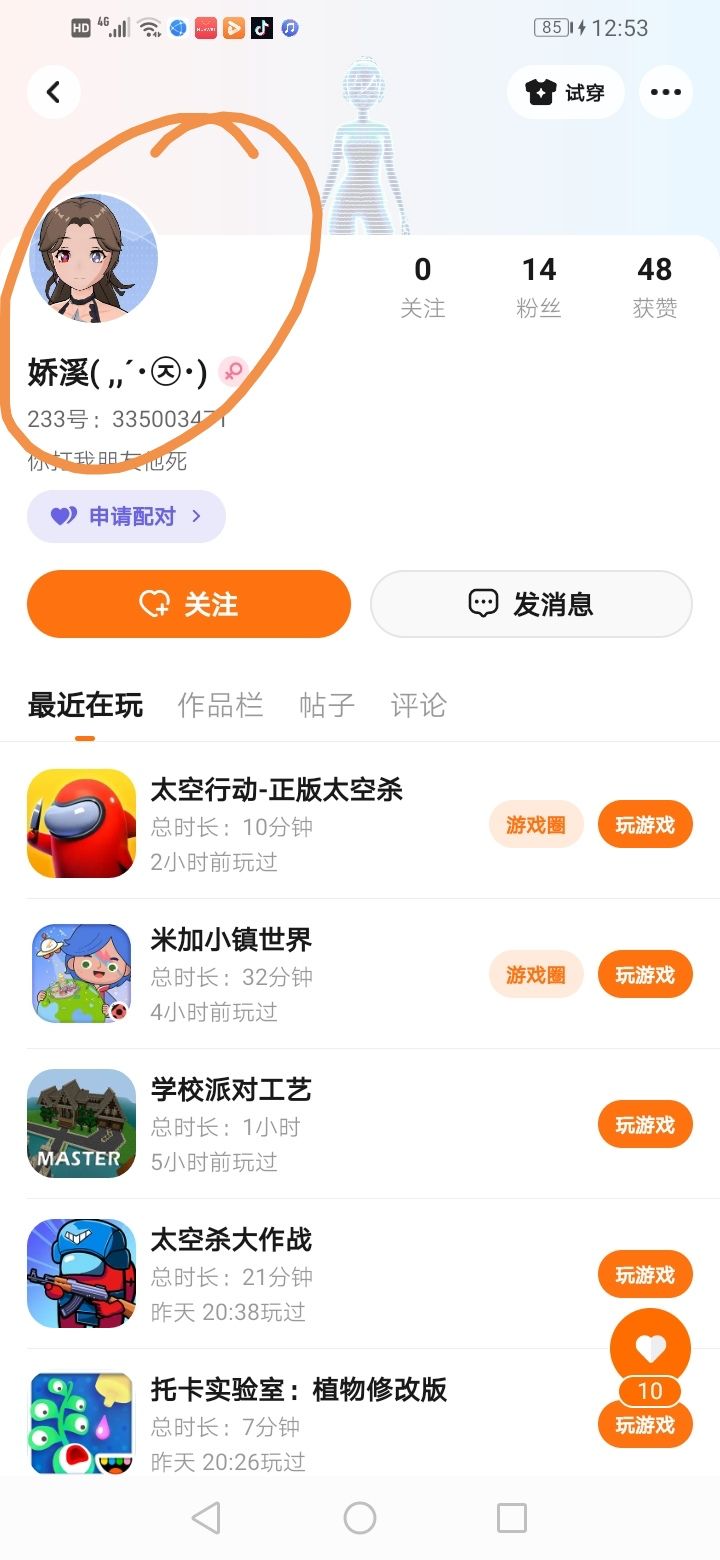The height and width of the screenshot is (1560, 720).
Task: Tap the 试穿 try-on button
Action: (566, 93)
